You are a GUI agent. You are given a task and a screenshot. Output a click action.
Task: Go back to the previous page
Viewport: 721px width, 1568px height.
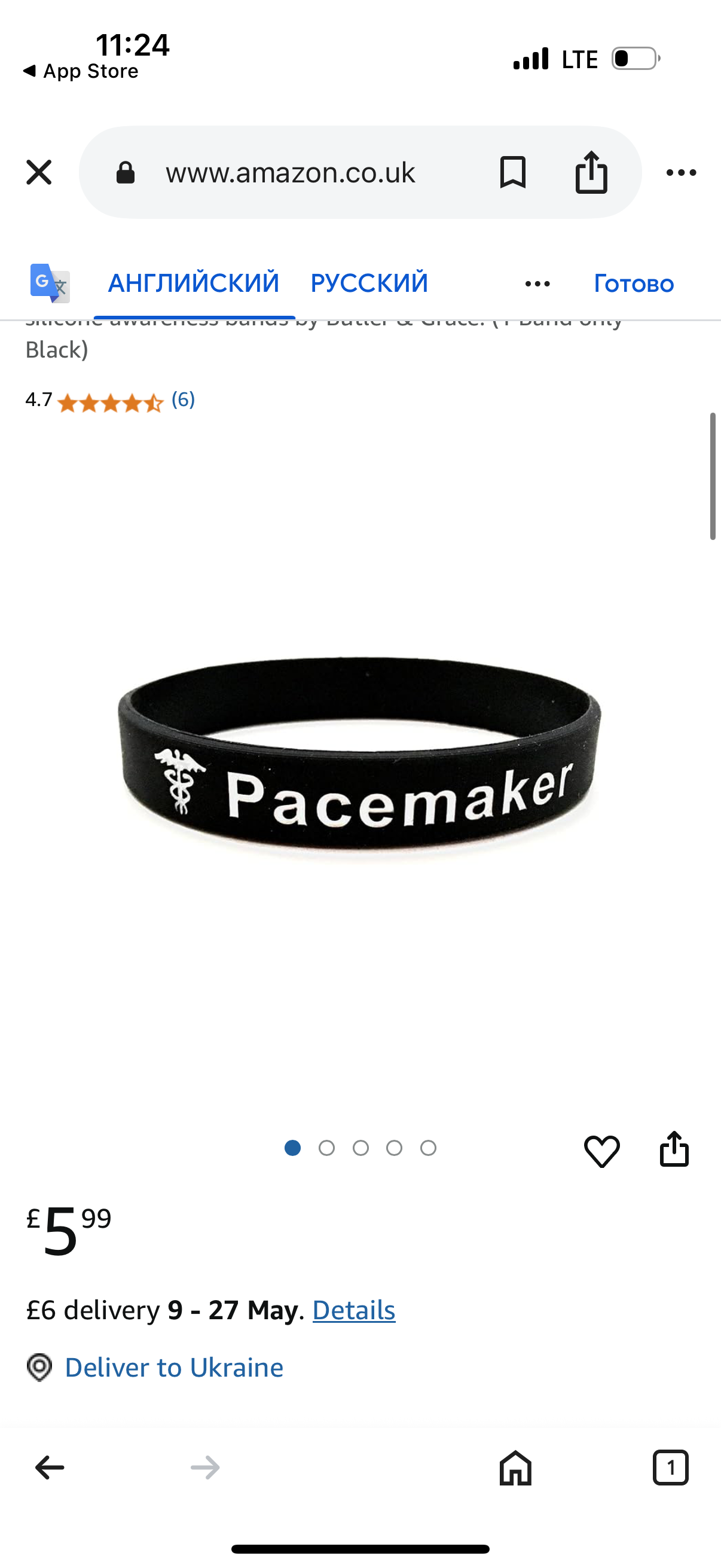tap(50, 1468)
